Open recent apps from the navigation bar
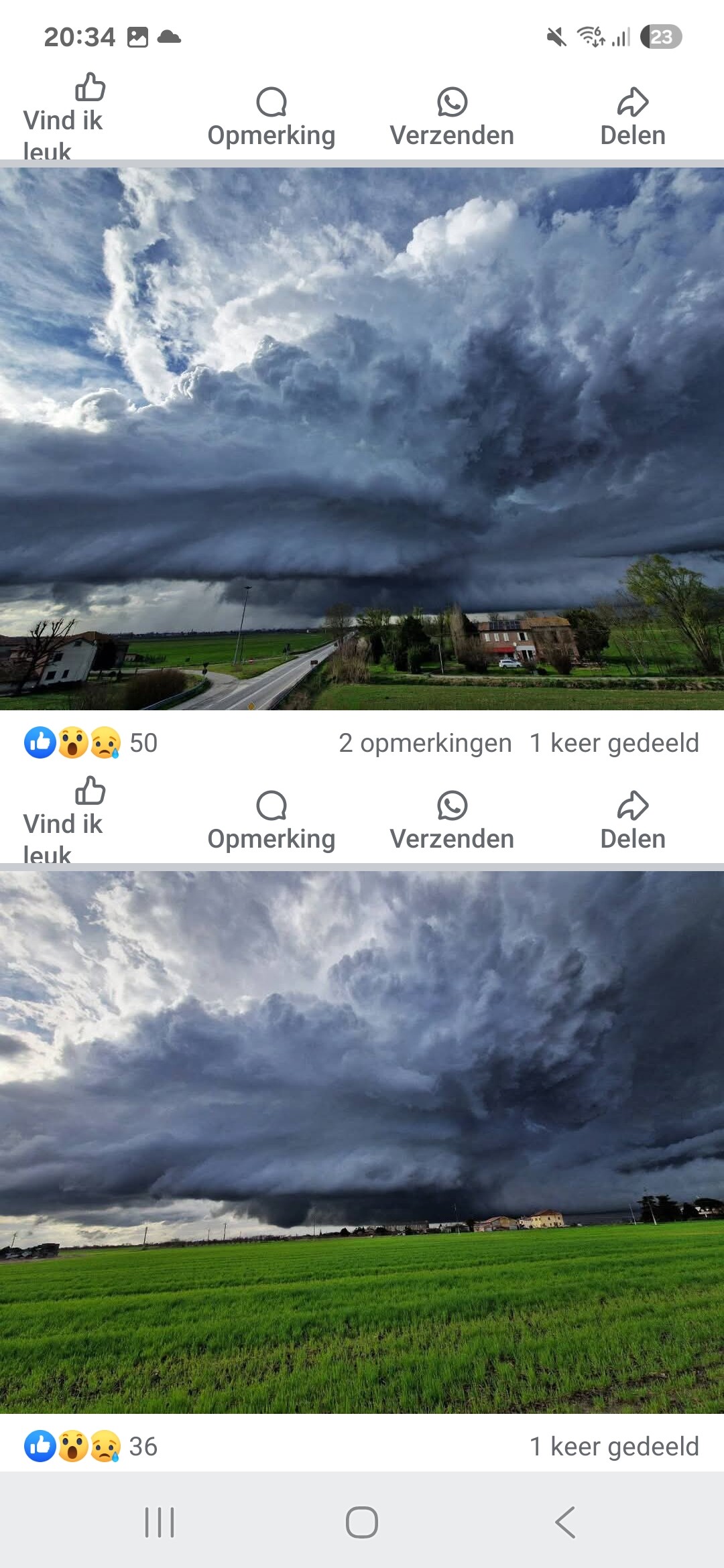The image size is (724, 1568). 160,1522
